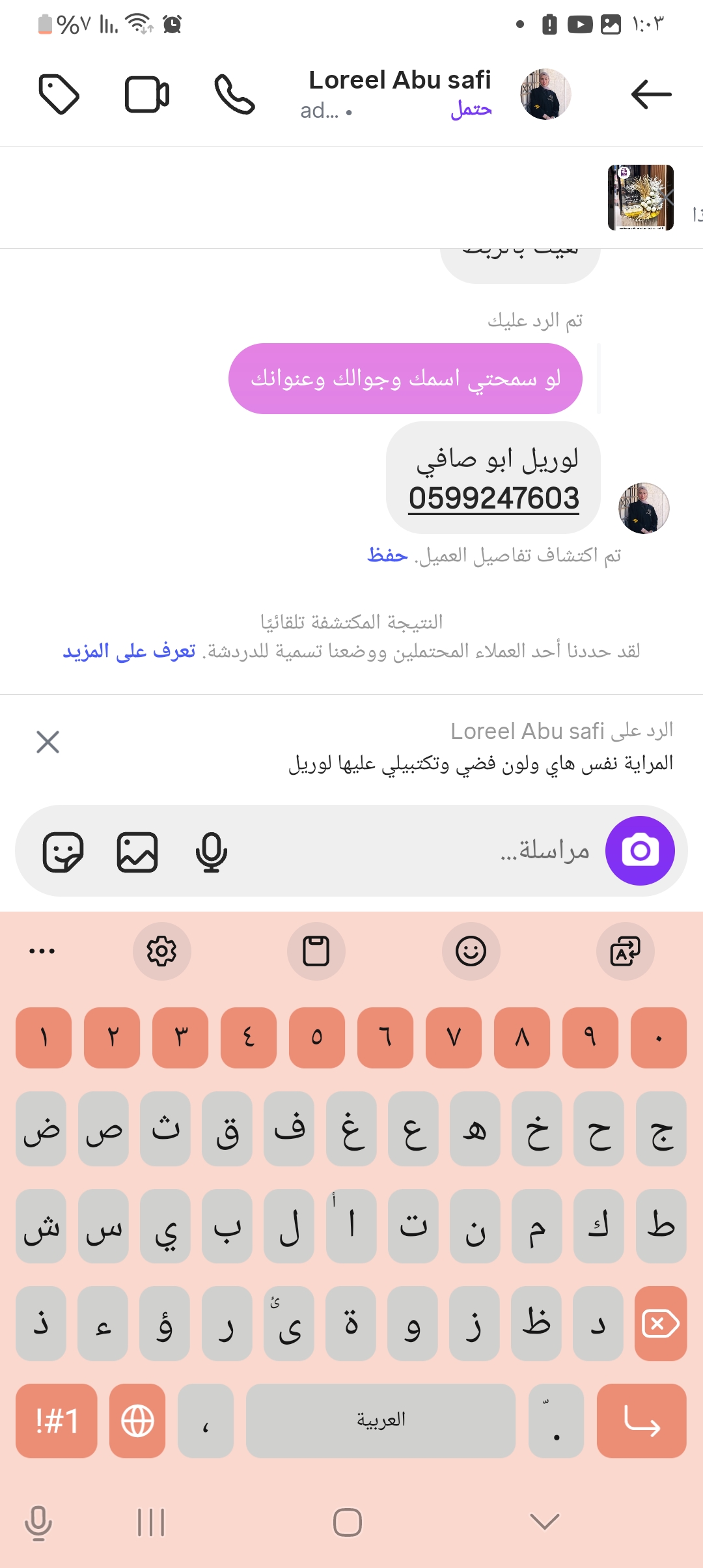Screen dimensions: 703x1568
Task: Start a video call with Loreel
Action: pyautogui.click(x=147, y=94)
